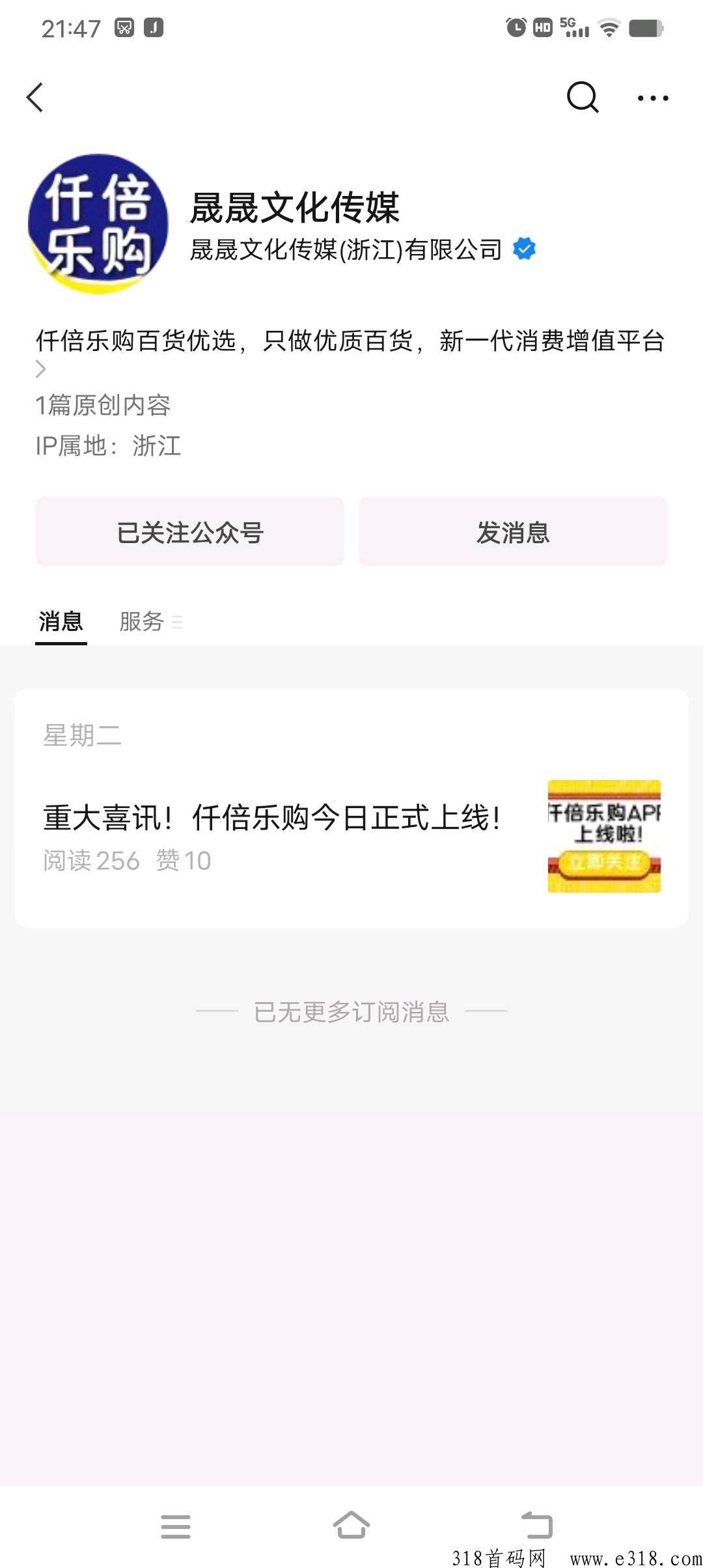Go back using the top-left arrow
The height and width of the screenshot is (1568, 703).
[35, 98]
